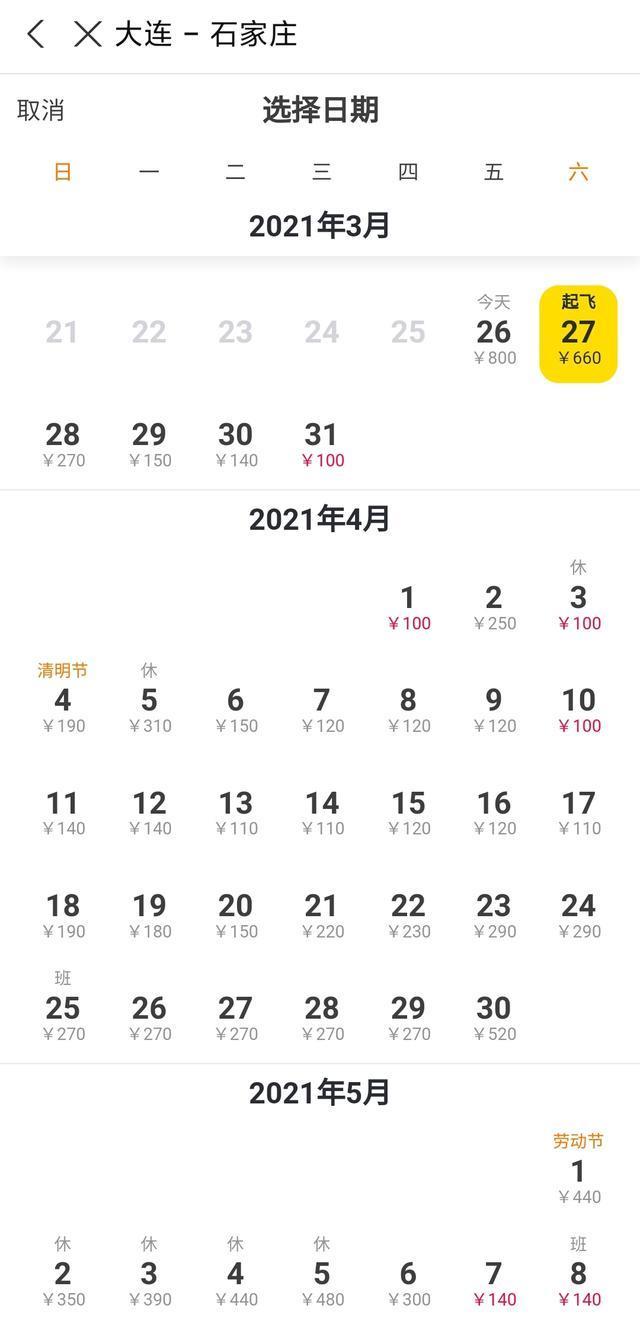Pick April 30 at ¥520
Screen dimensions: 640x1331
point(493,1018)
